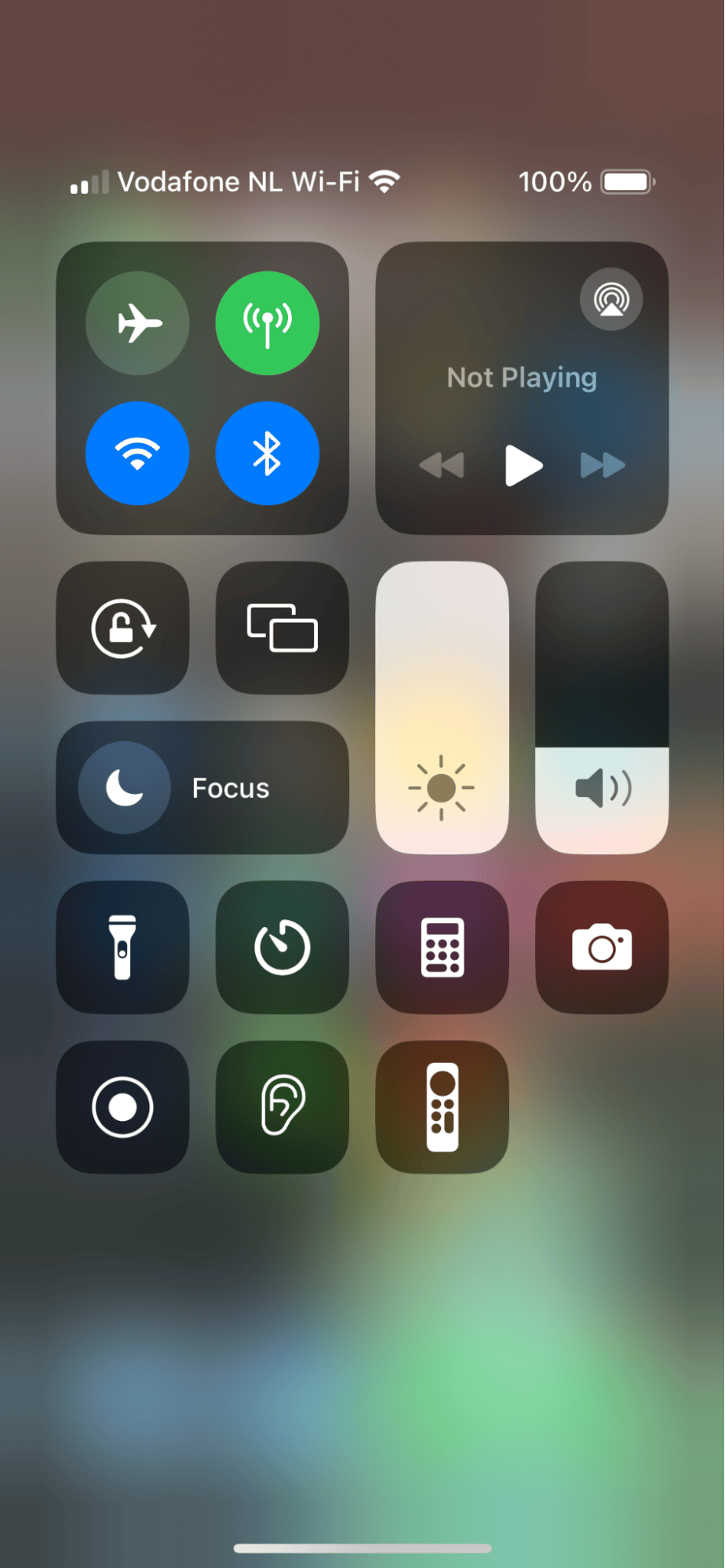Toggle orientation lock

[x=122, y=628]
